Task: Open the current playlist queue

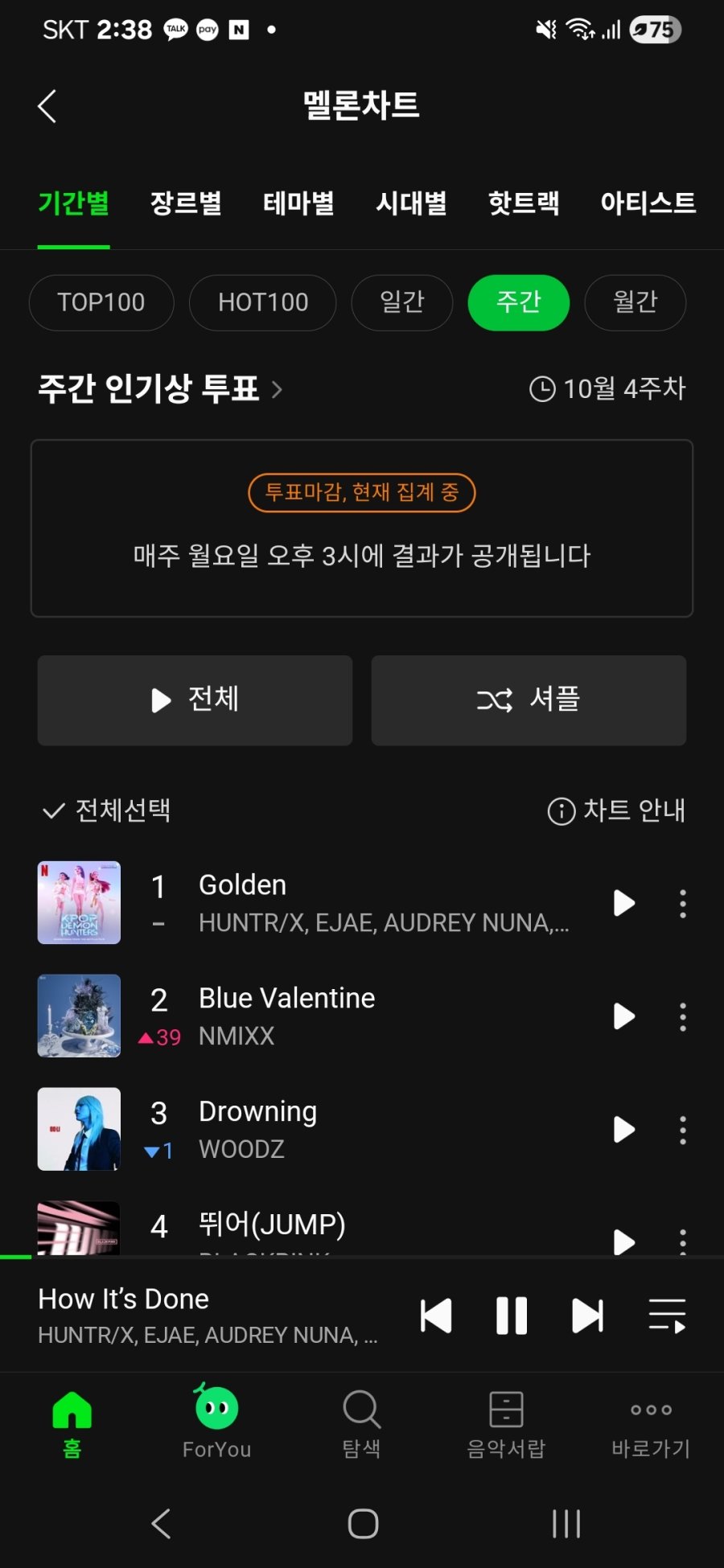Action: tap(667, 1316)
